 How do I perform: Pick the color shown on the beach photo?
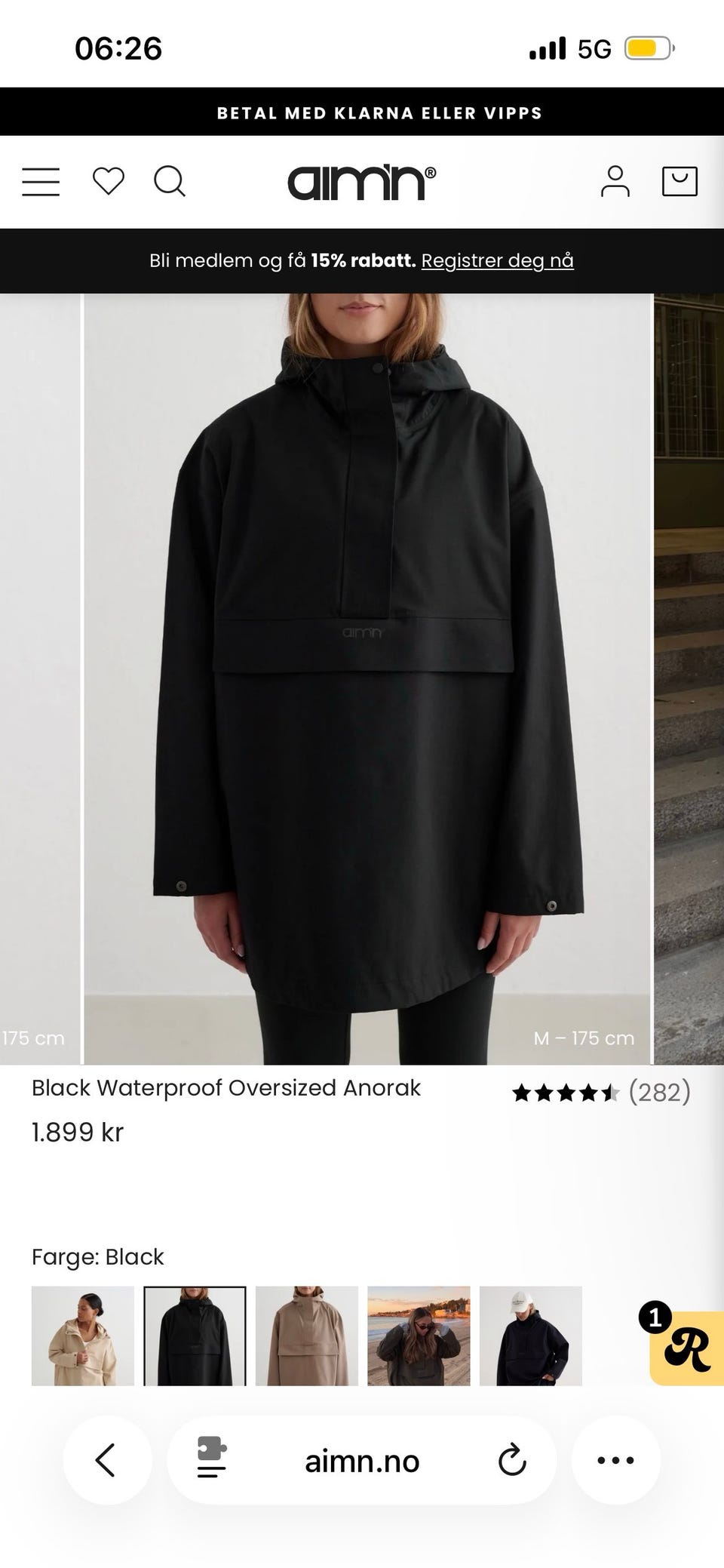(x=419, y=1336)
